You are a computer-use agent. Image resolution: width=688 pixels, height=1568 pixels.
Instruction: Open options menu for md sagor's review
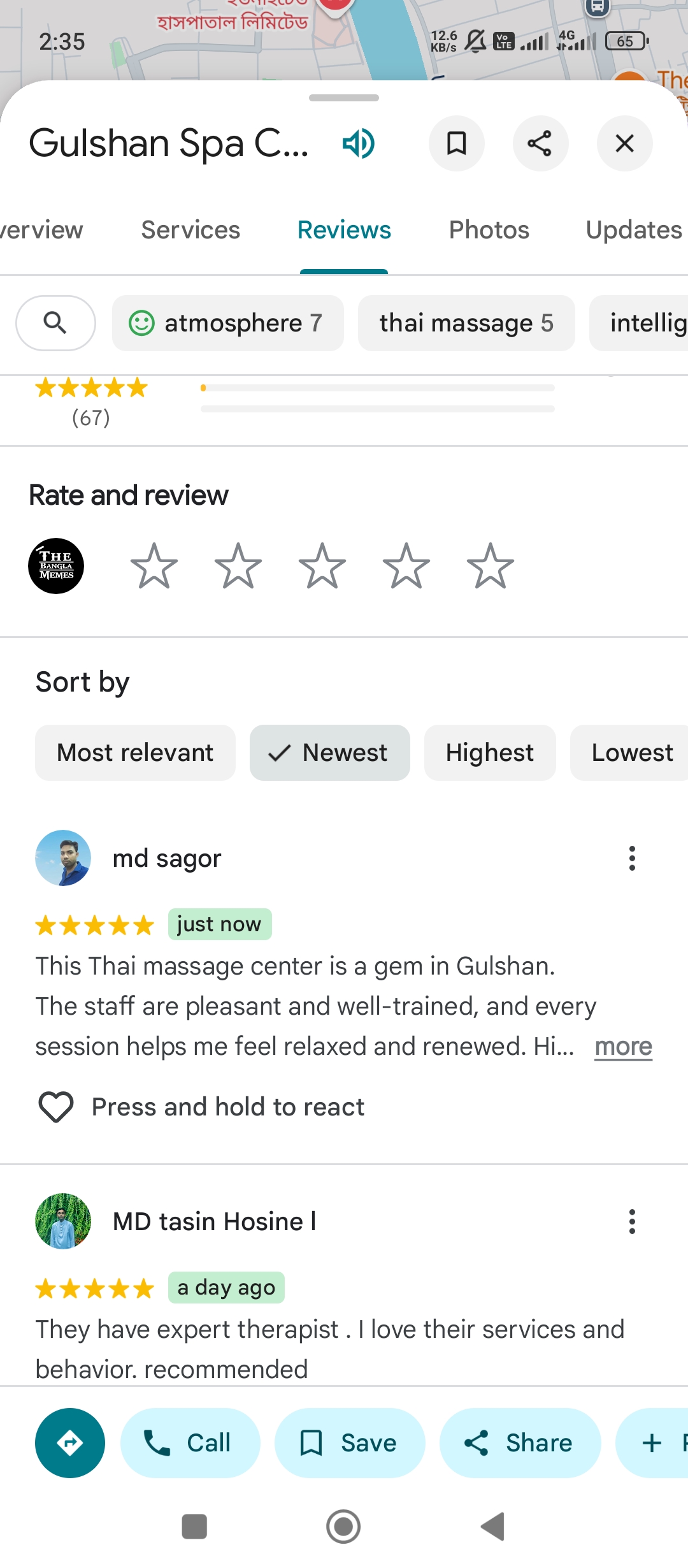pos(631,859)
